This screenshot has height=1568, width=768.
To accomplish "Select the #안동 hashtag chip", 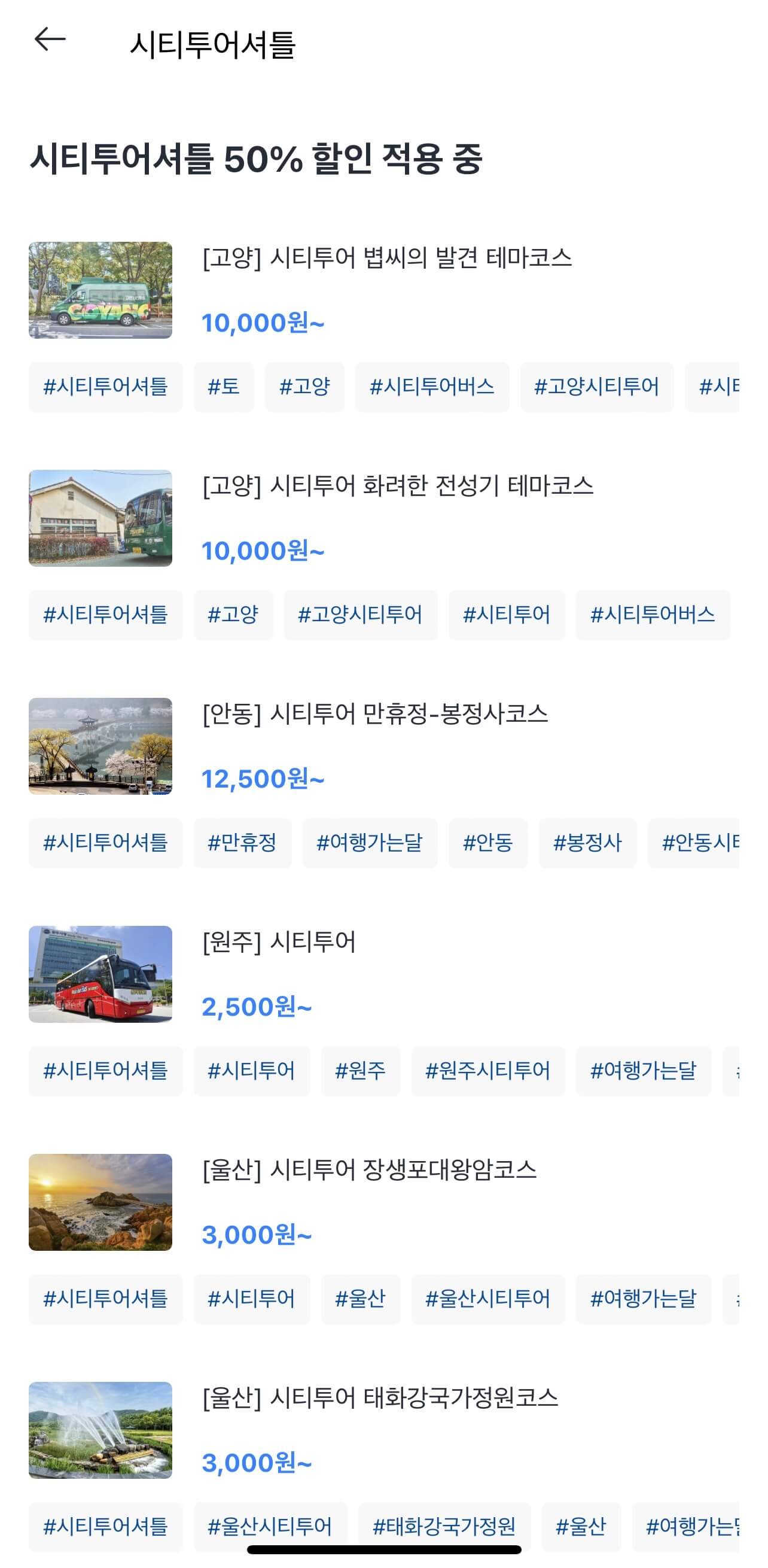I will [488, 843].
